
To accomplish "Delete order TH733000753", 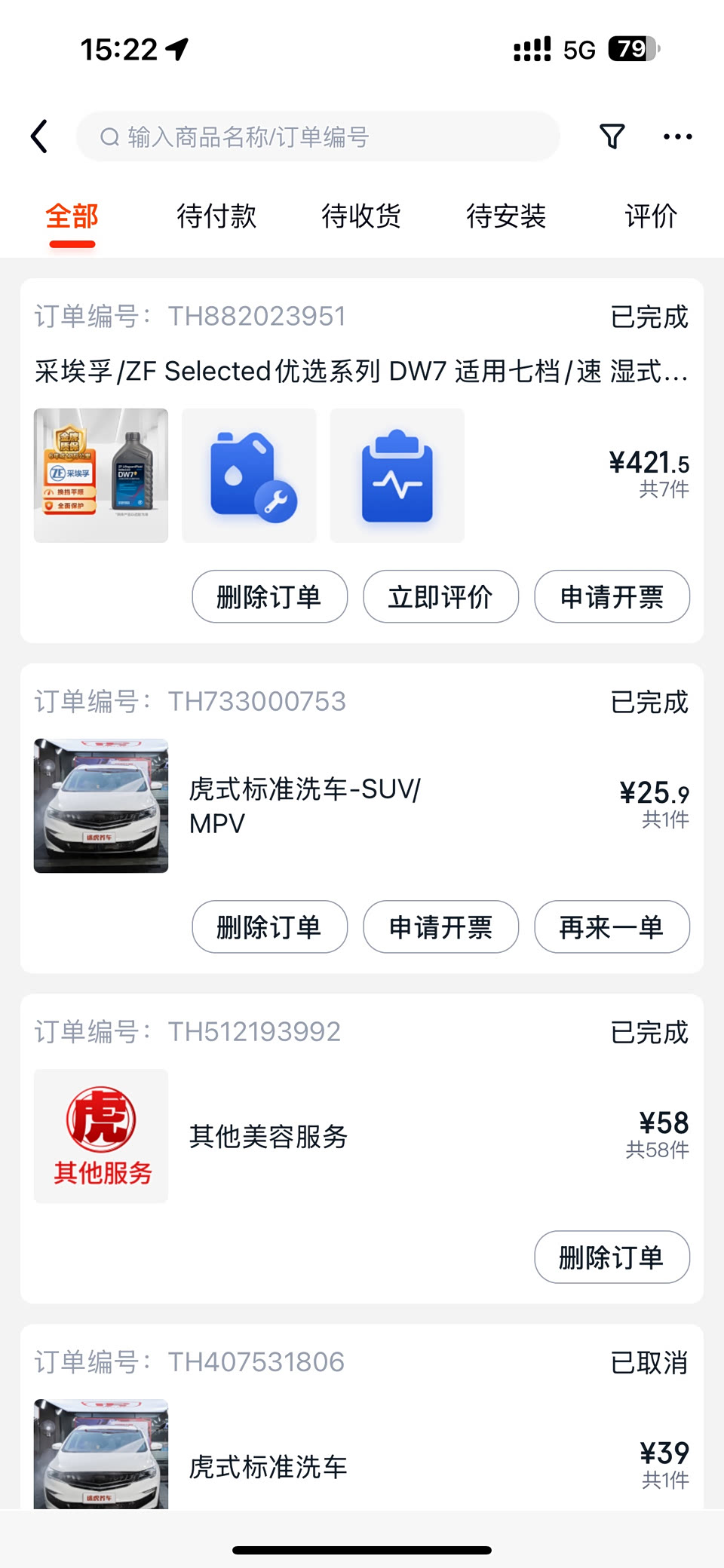I will point(269,927).
